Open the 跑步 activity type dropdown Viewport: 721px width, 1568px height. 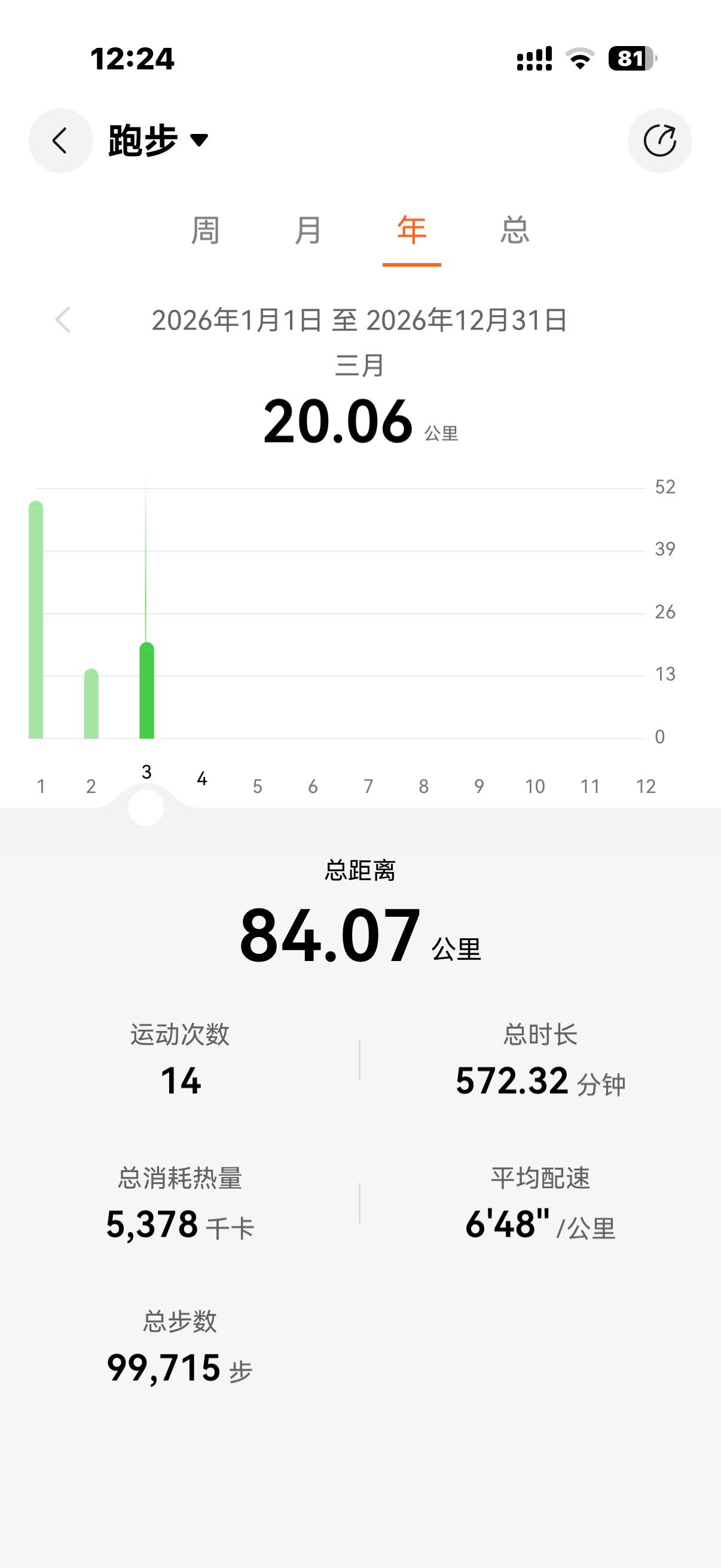tap(158, 141)
